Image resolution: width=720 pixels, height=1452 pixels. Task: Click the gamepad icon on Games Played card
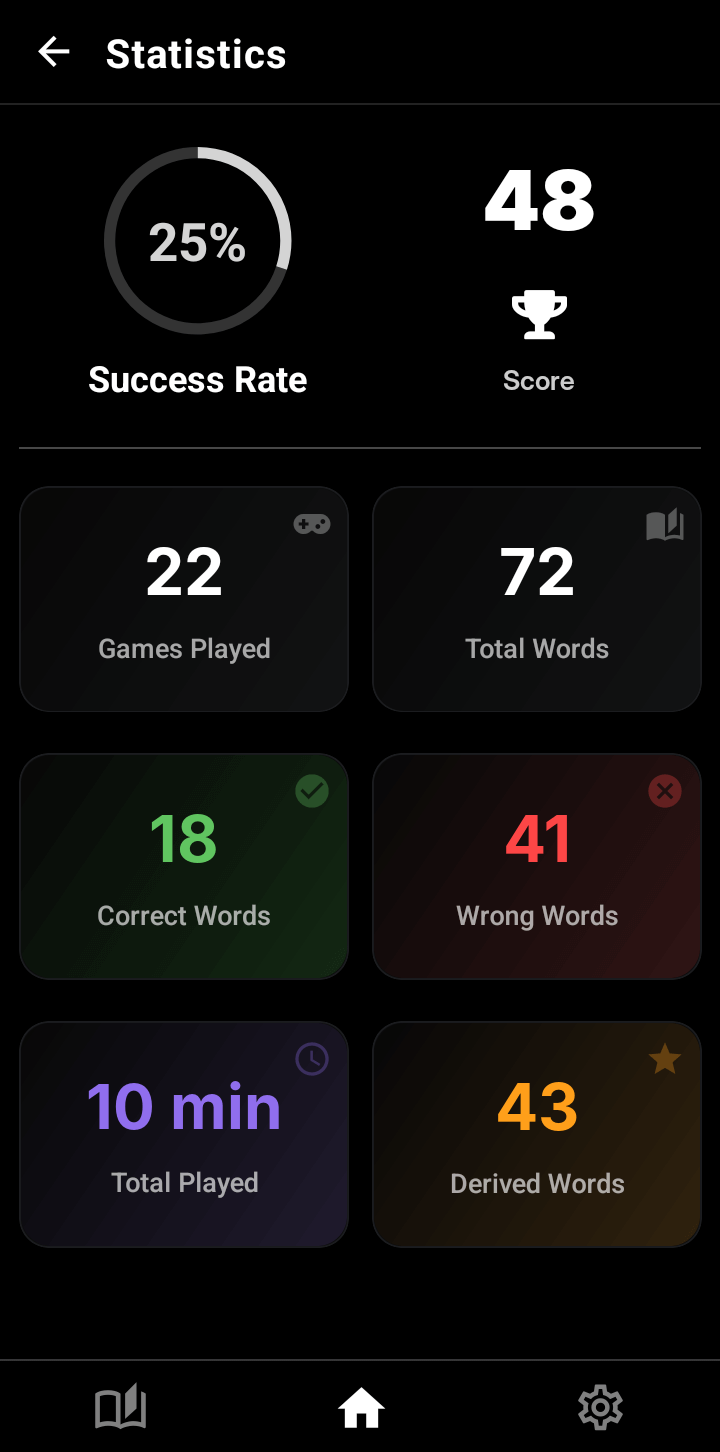(312, 523)
